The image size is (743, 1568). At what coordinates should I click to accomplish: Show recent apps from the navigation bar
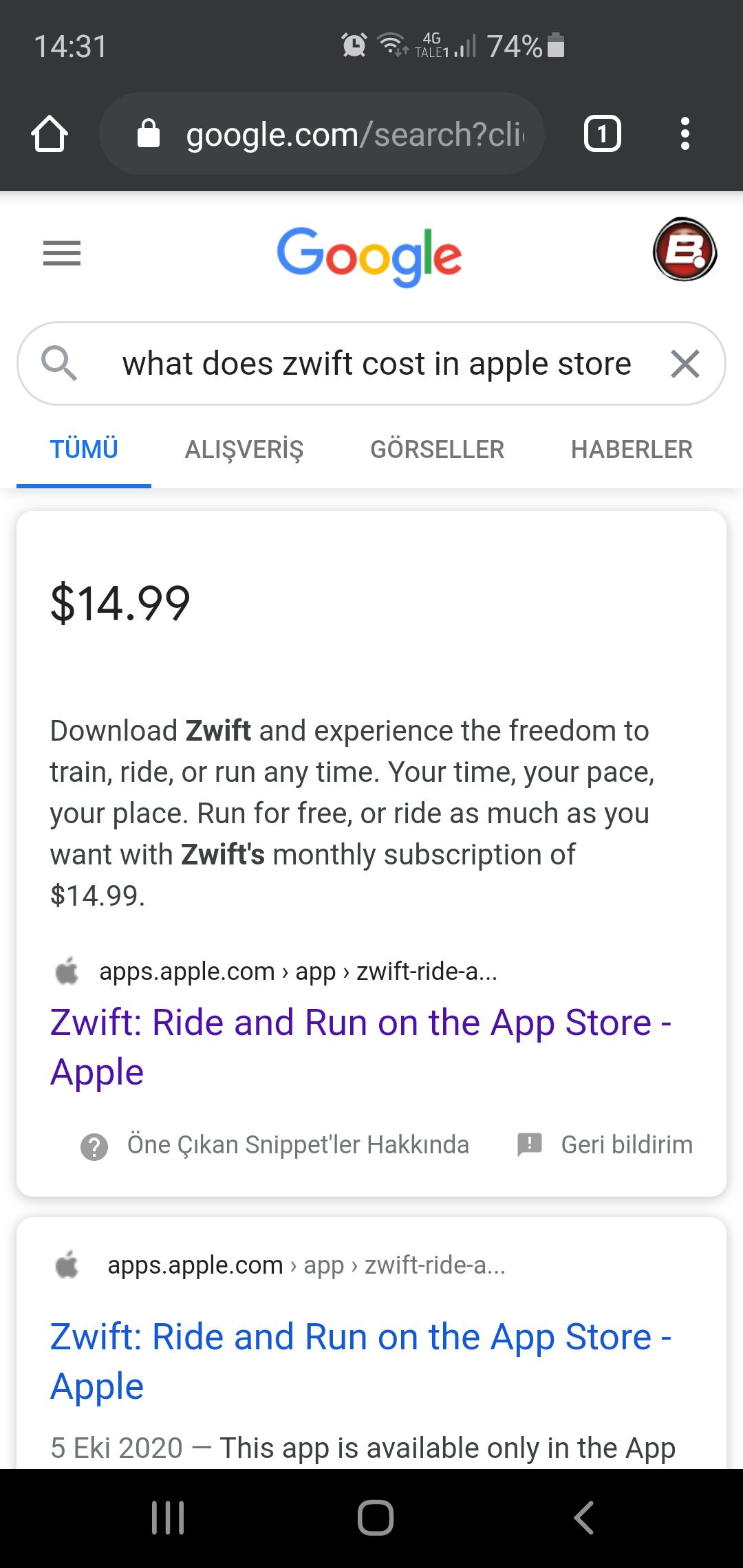168,1518
